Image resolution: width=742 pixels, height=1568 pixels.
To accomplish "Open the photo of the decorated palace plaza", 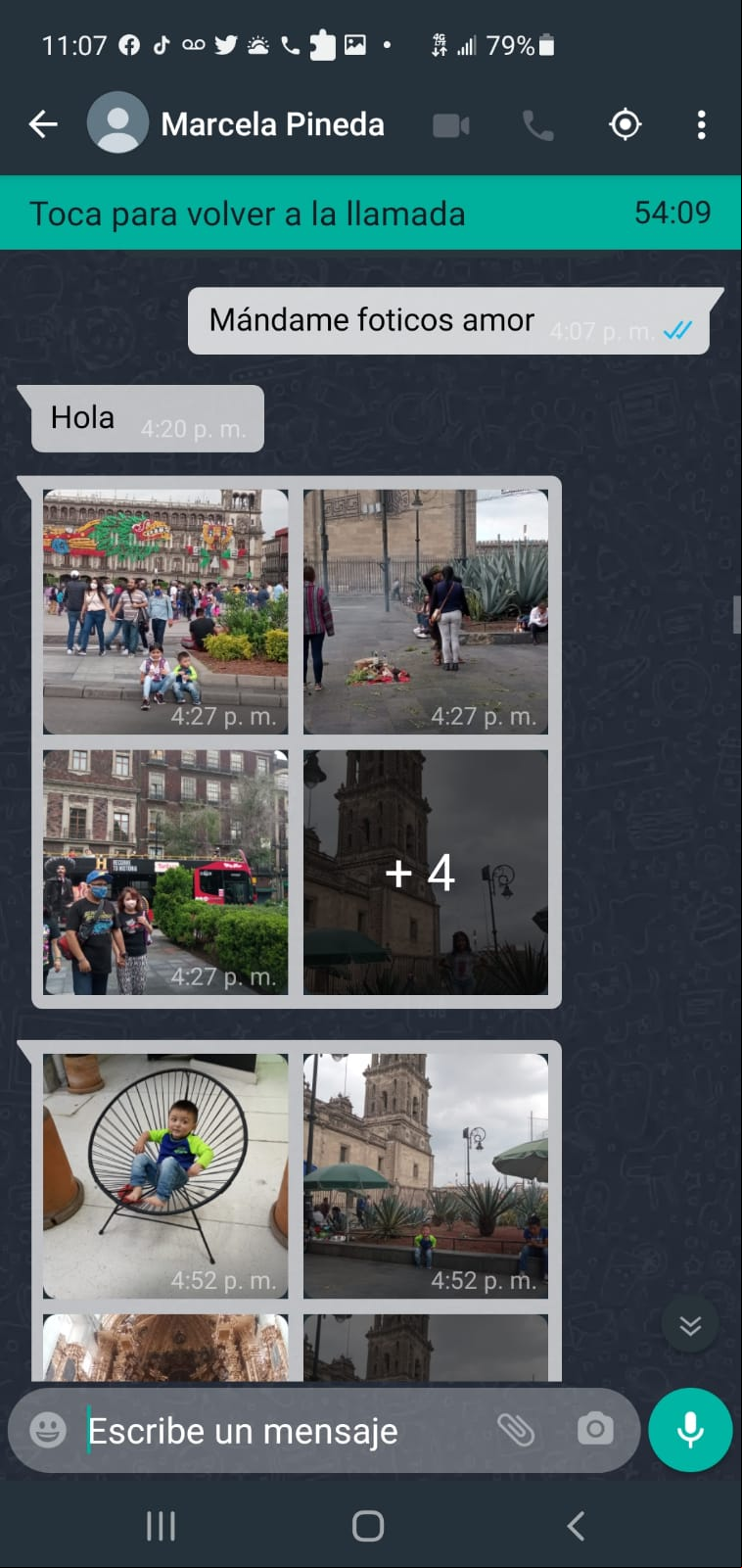I will [165, 611].
